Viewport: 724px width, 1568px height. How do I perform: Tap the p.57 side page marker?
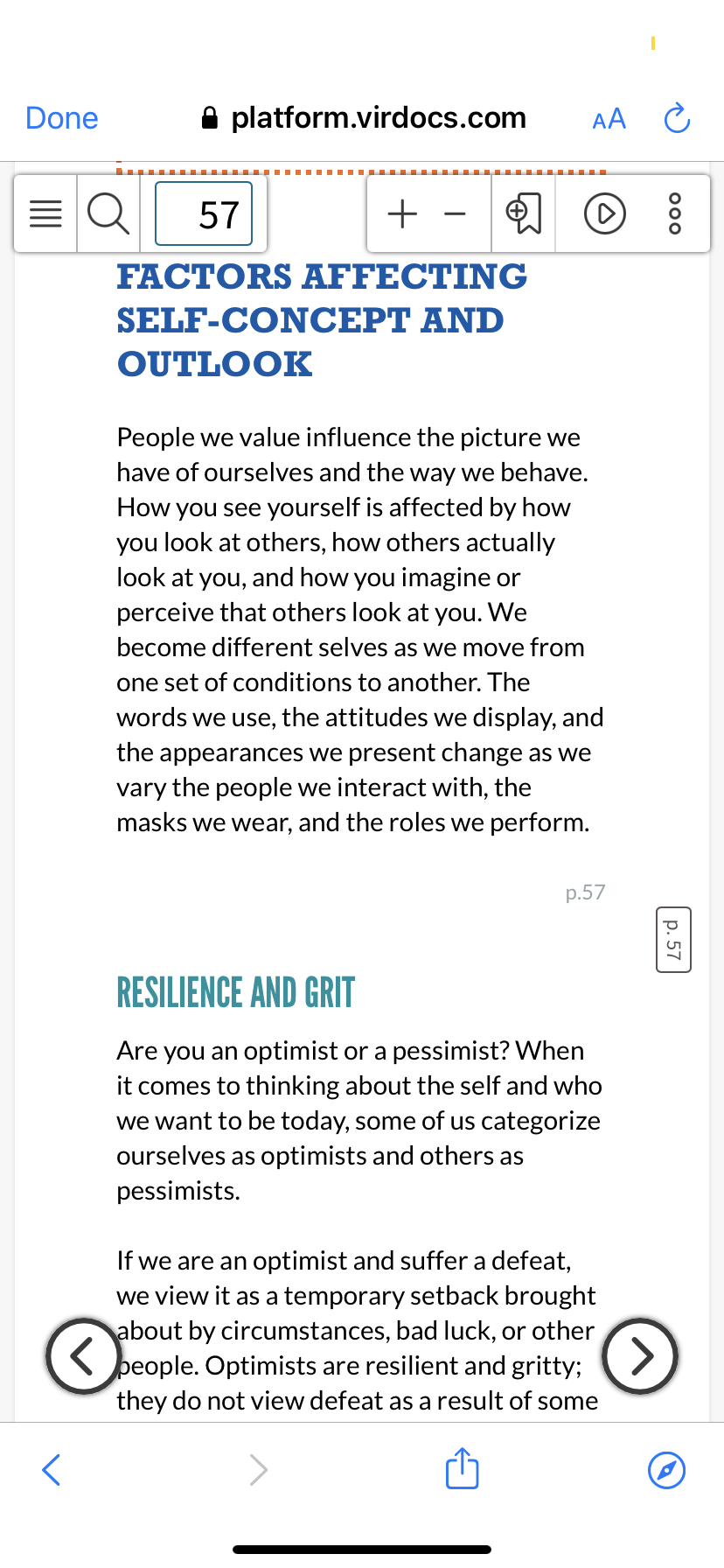click(x=673, y=939)
